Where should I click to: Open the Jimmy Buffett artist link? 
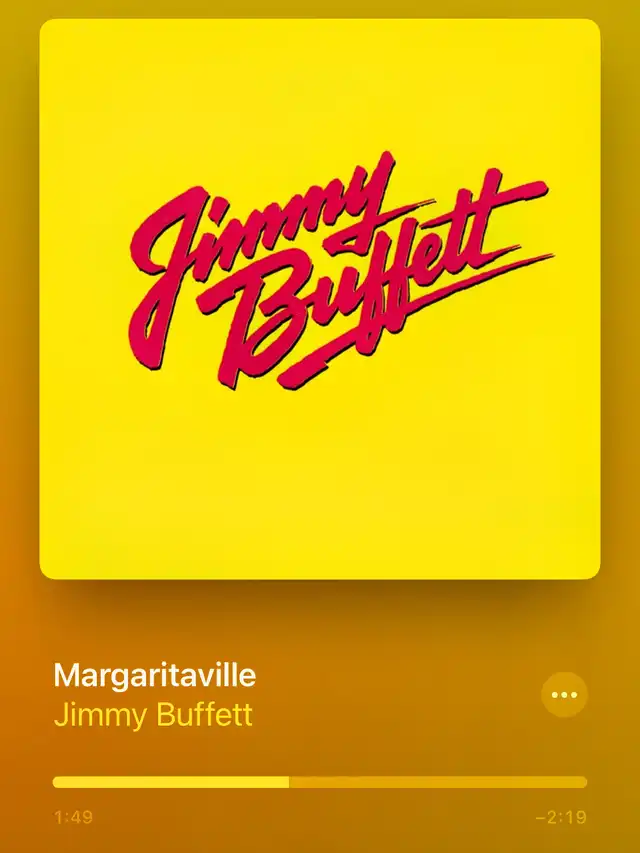pyautogui.click(x=153, y=715)
